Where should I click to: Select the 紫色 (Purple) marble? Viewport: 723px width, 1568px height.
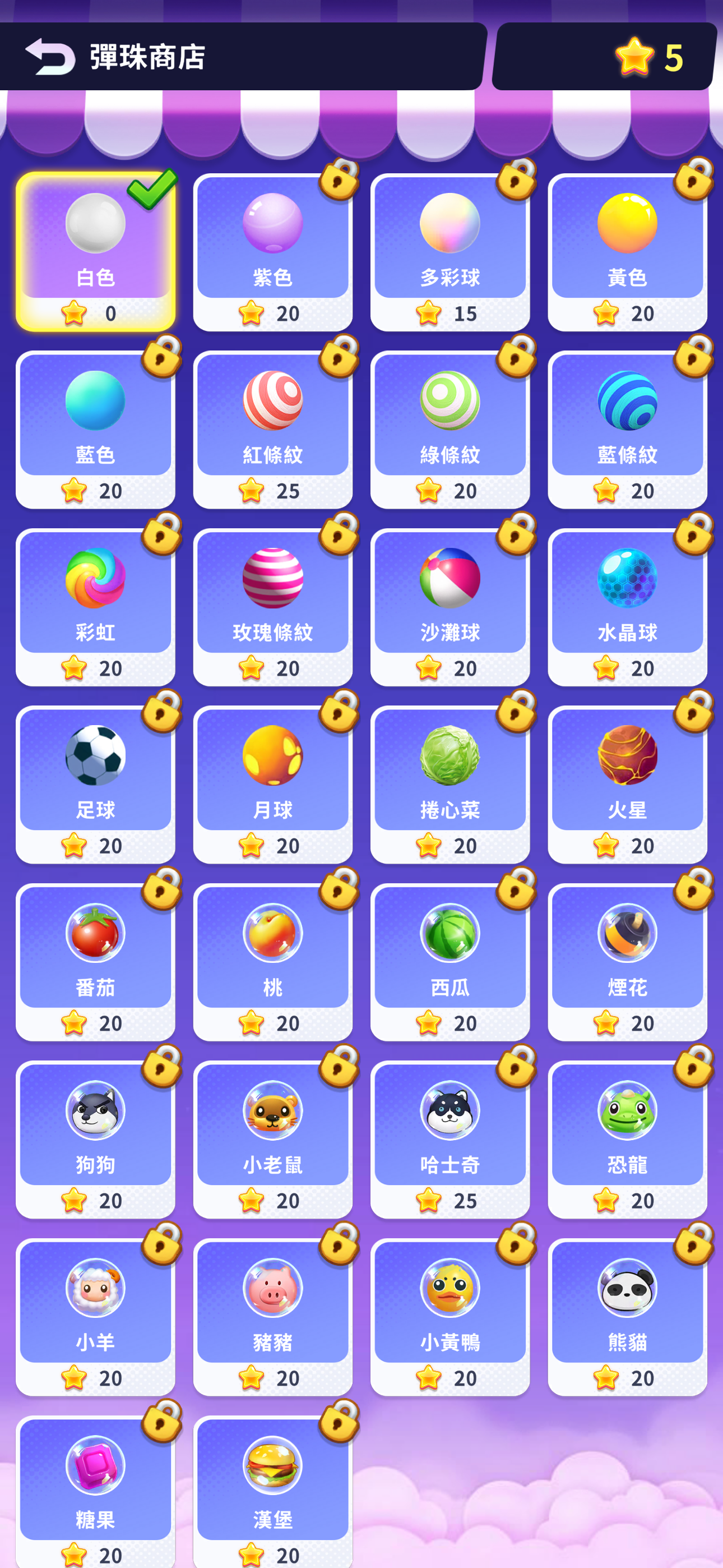point(272,243)
